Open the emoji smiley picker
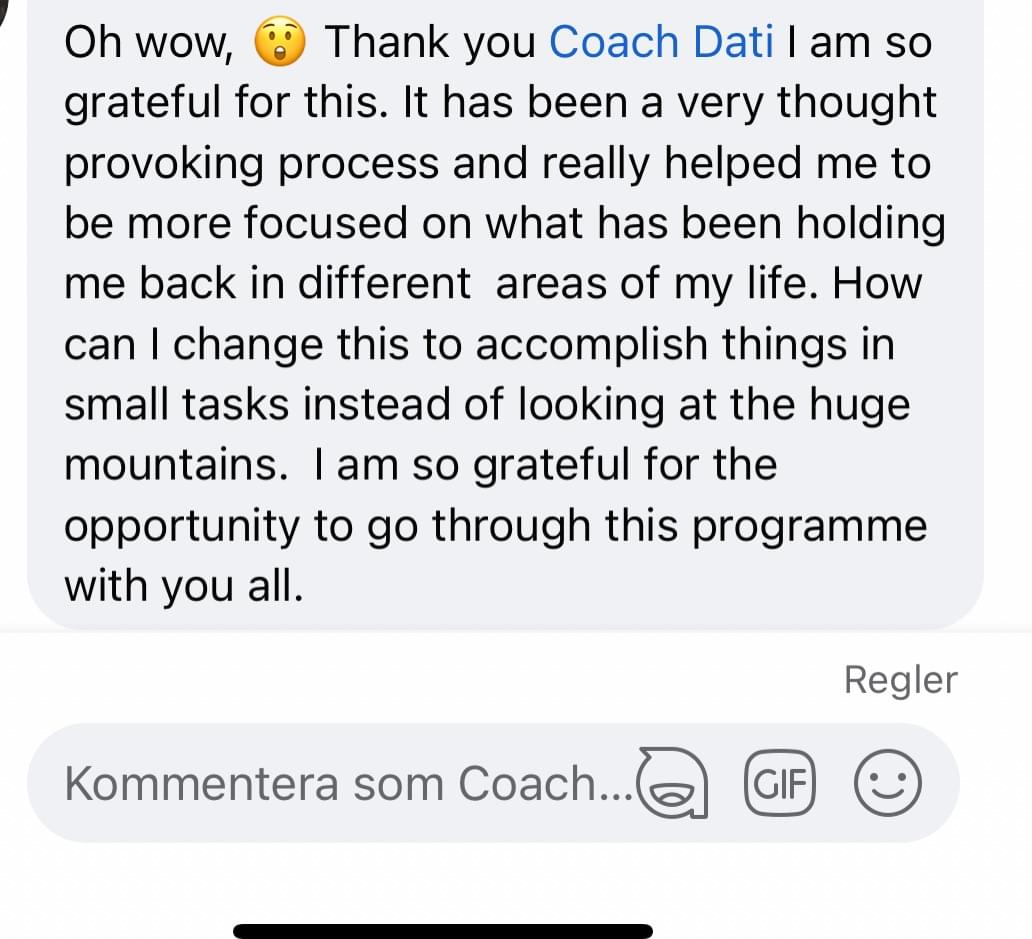Viewport: 1032px width, 939px height. pos(886,783)
